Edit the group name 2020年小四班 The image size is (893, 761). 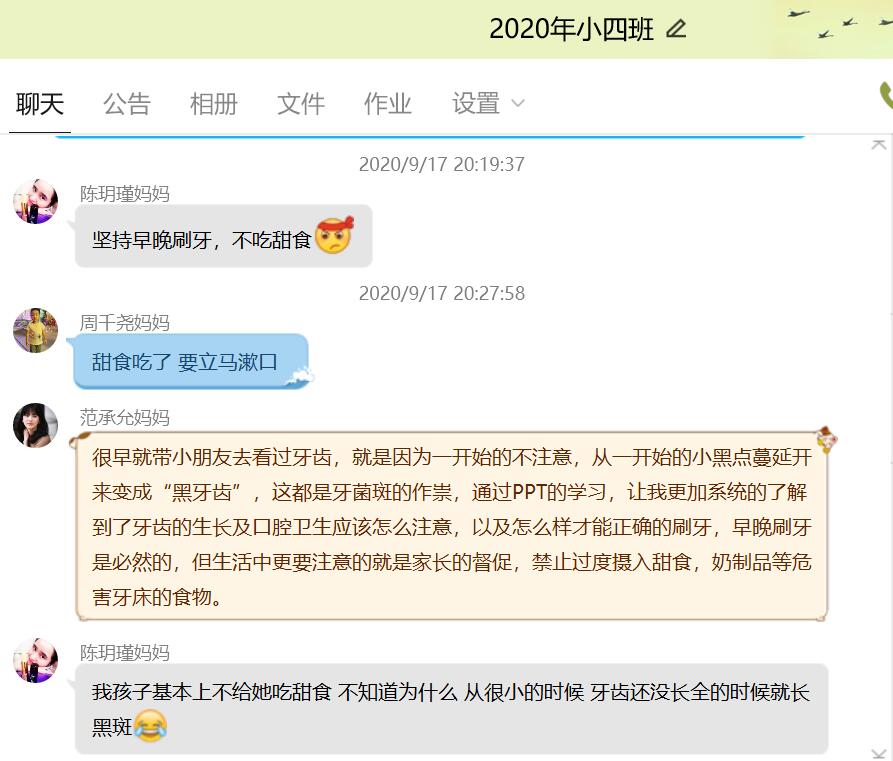coord(676,29)
